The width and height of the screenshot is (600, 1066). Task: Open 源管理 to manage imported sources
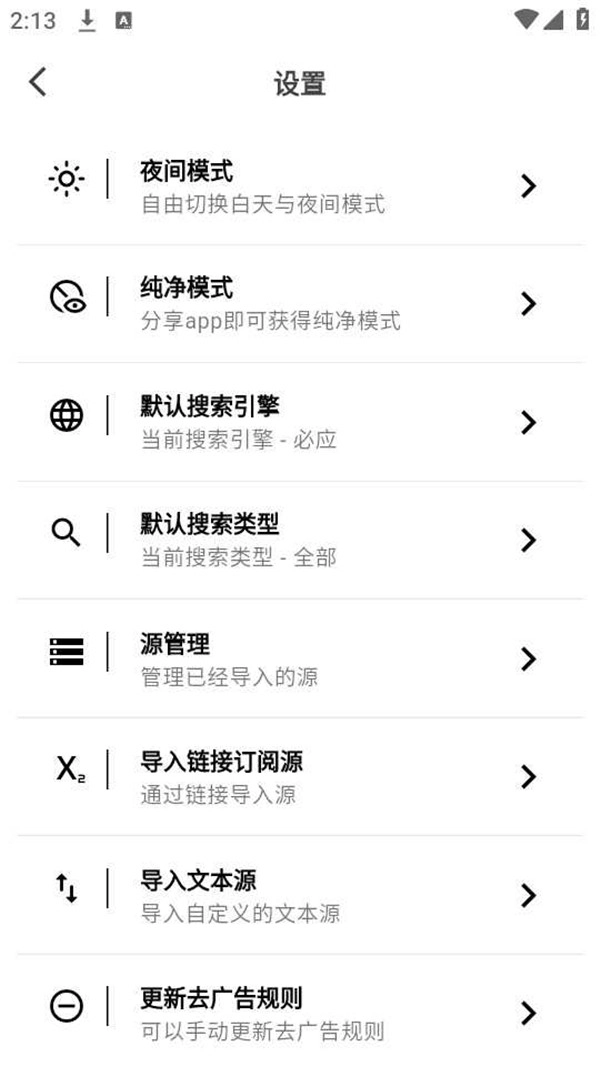click(x=300, y=659)
